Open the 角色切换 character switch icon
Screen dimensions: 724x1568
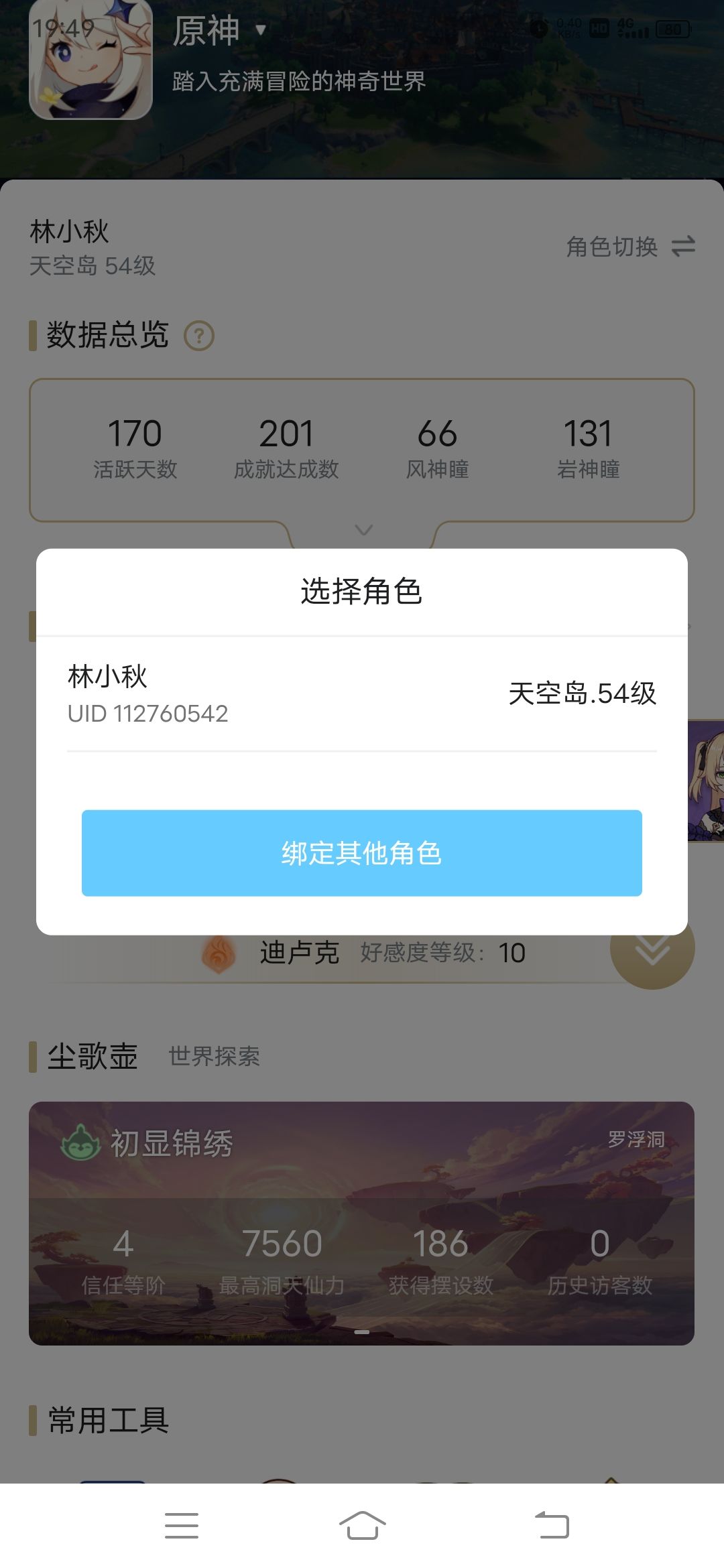click(684, 247)
